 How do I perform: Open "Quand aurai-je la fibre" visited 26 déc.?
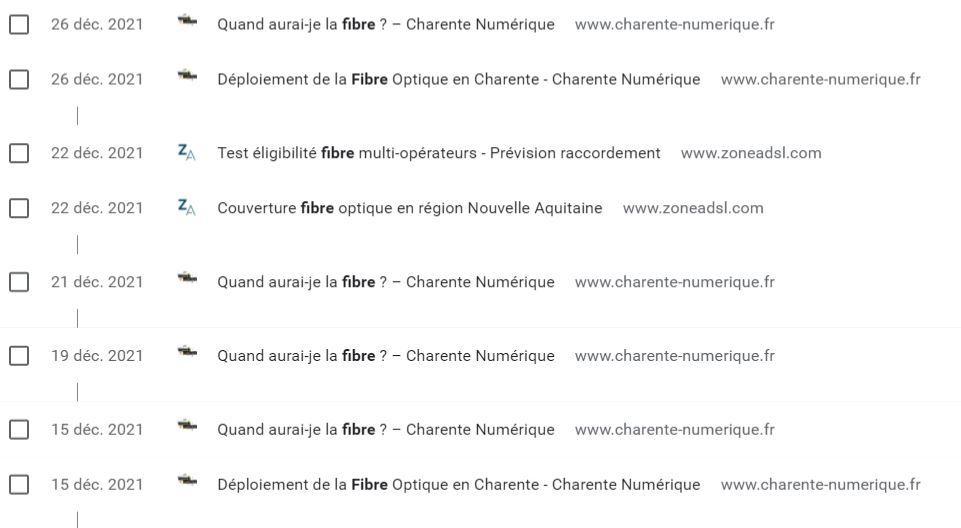[385, 24]
